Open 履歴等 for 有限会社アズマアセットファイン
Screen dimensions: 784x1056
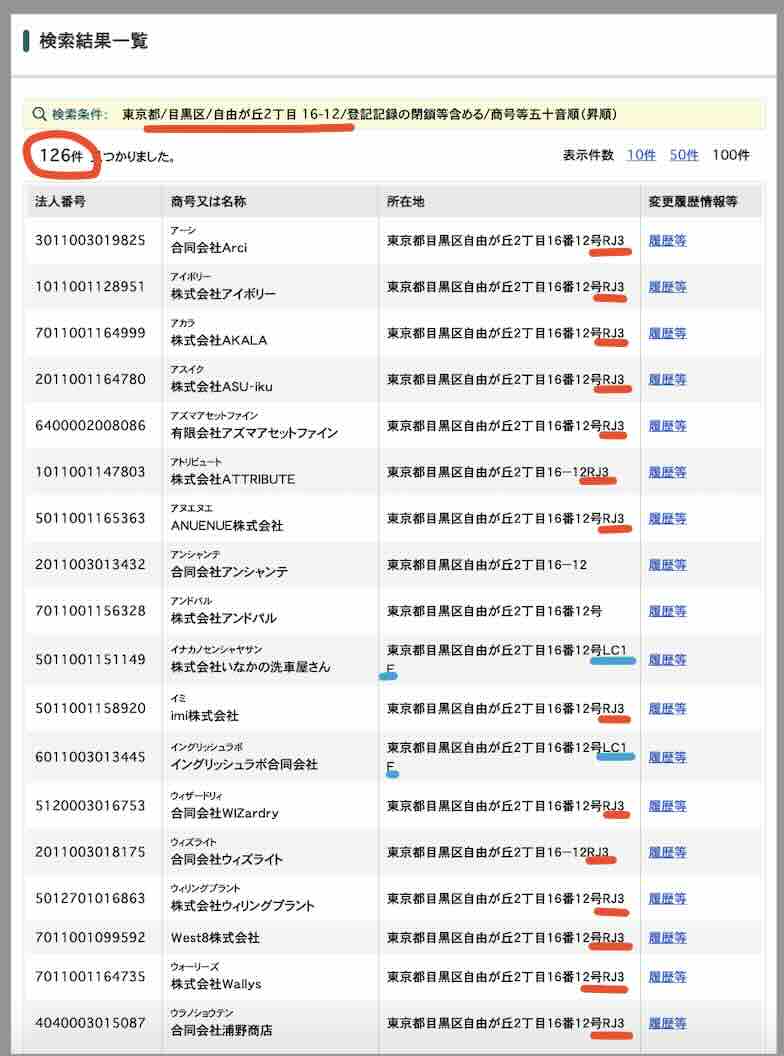pos(666,425)
